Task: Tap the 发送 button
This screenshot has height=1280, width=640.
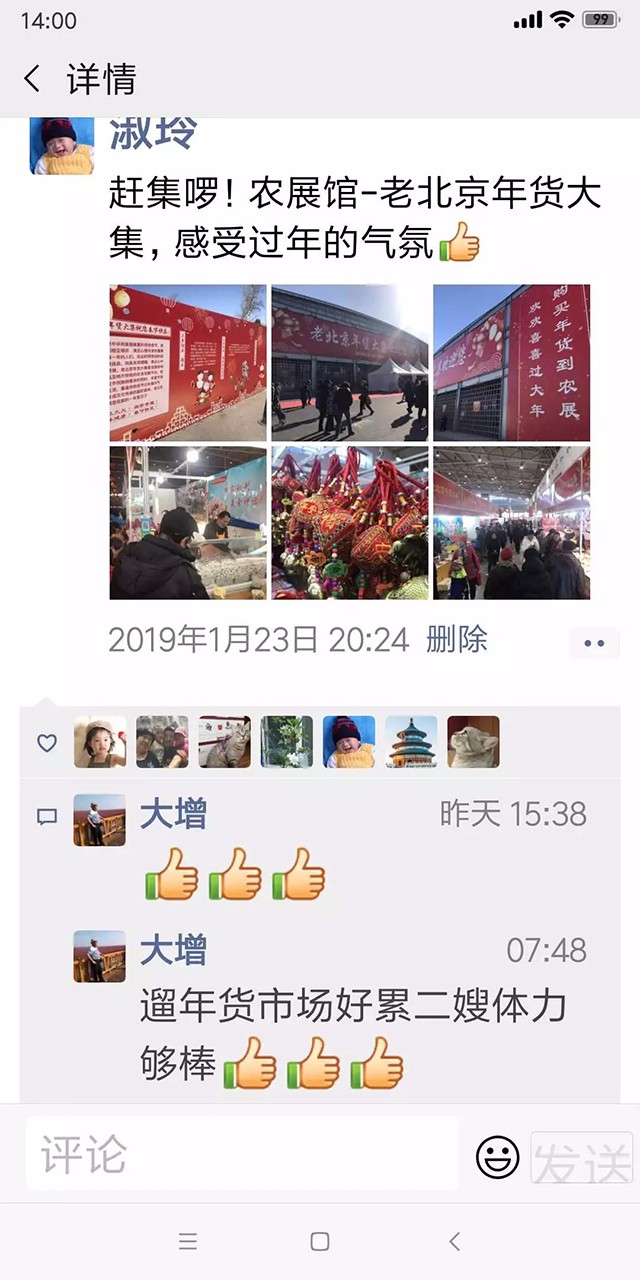Action: tap(582, 1158)
